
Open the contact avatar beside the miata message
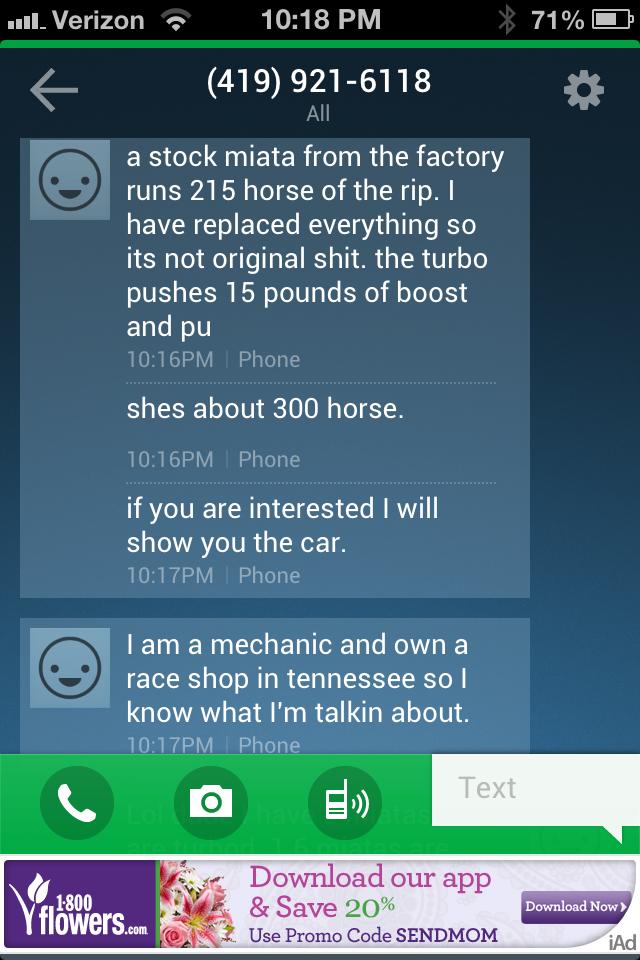coord(70,180)
